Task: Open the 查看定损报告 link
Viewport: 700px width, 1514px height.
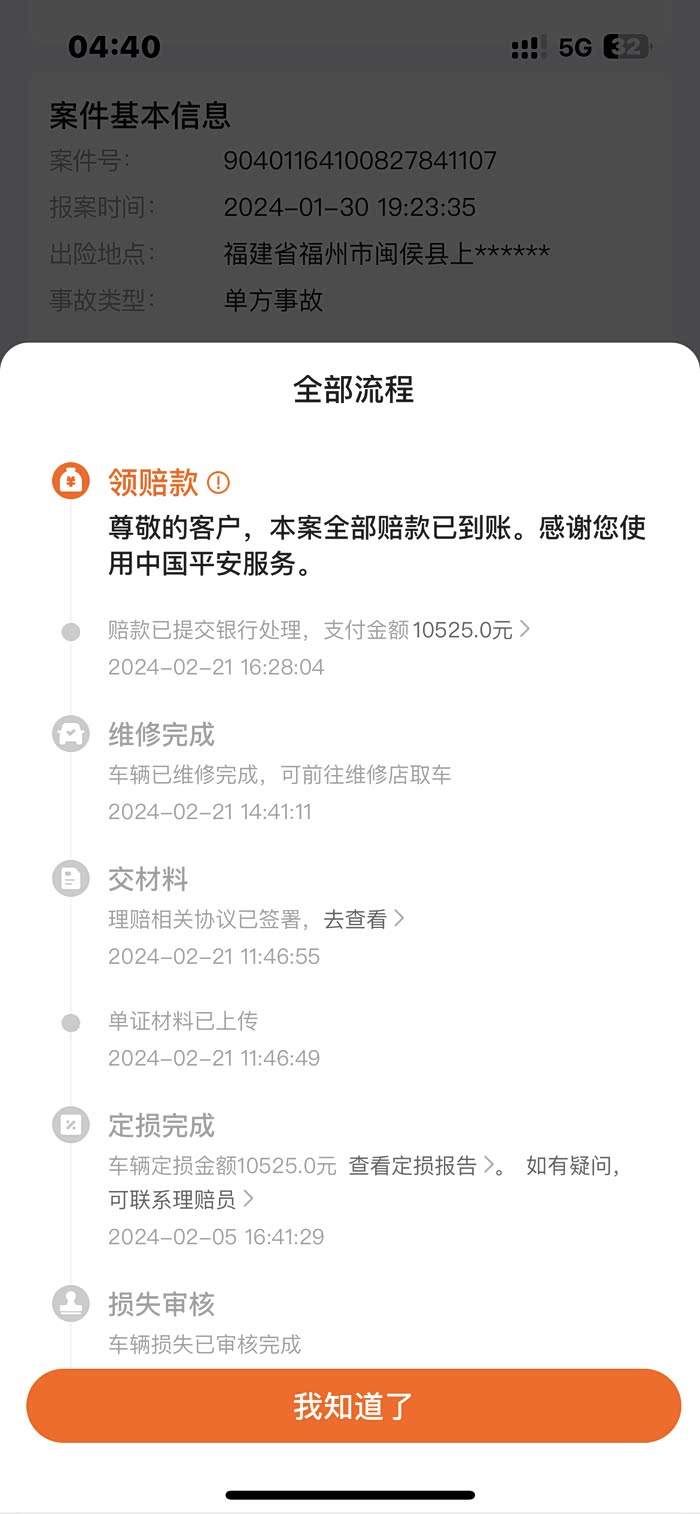Action: (421, 1166)
